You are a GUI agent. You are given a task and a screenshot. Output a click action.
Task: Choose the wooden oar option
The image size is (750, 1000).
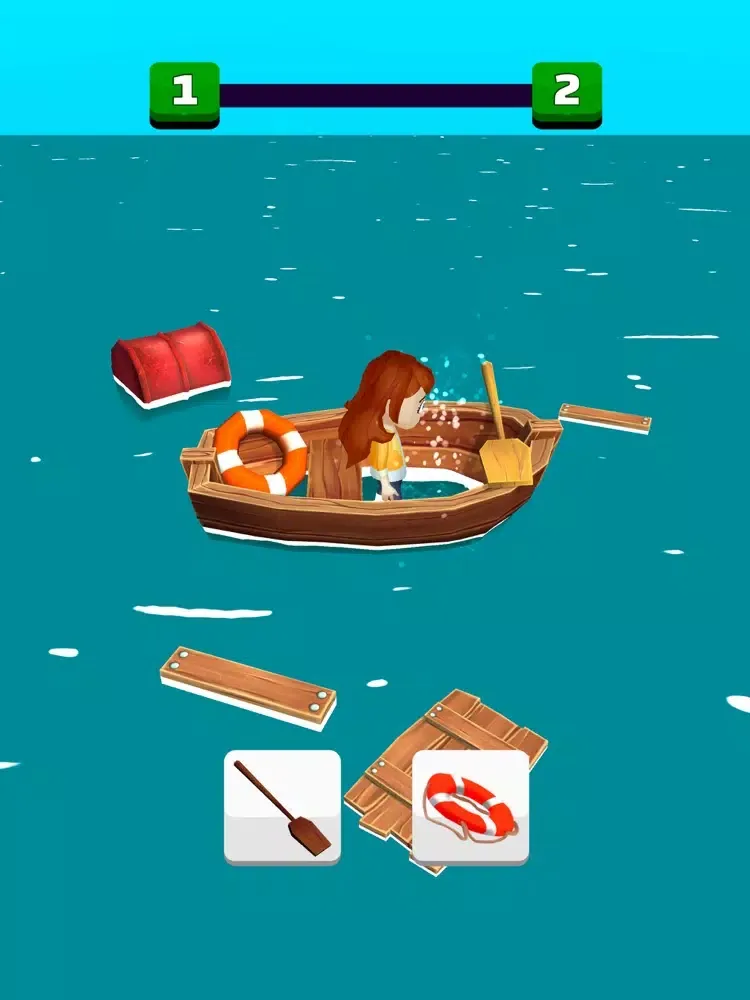pyautogui.click(x=282, y=807)
